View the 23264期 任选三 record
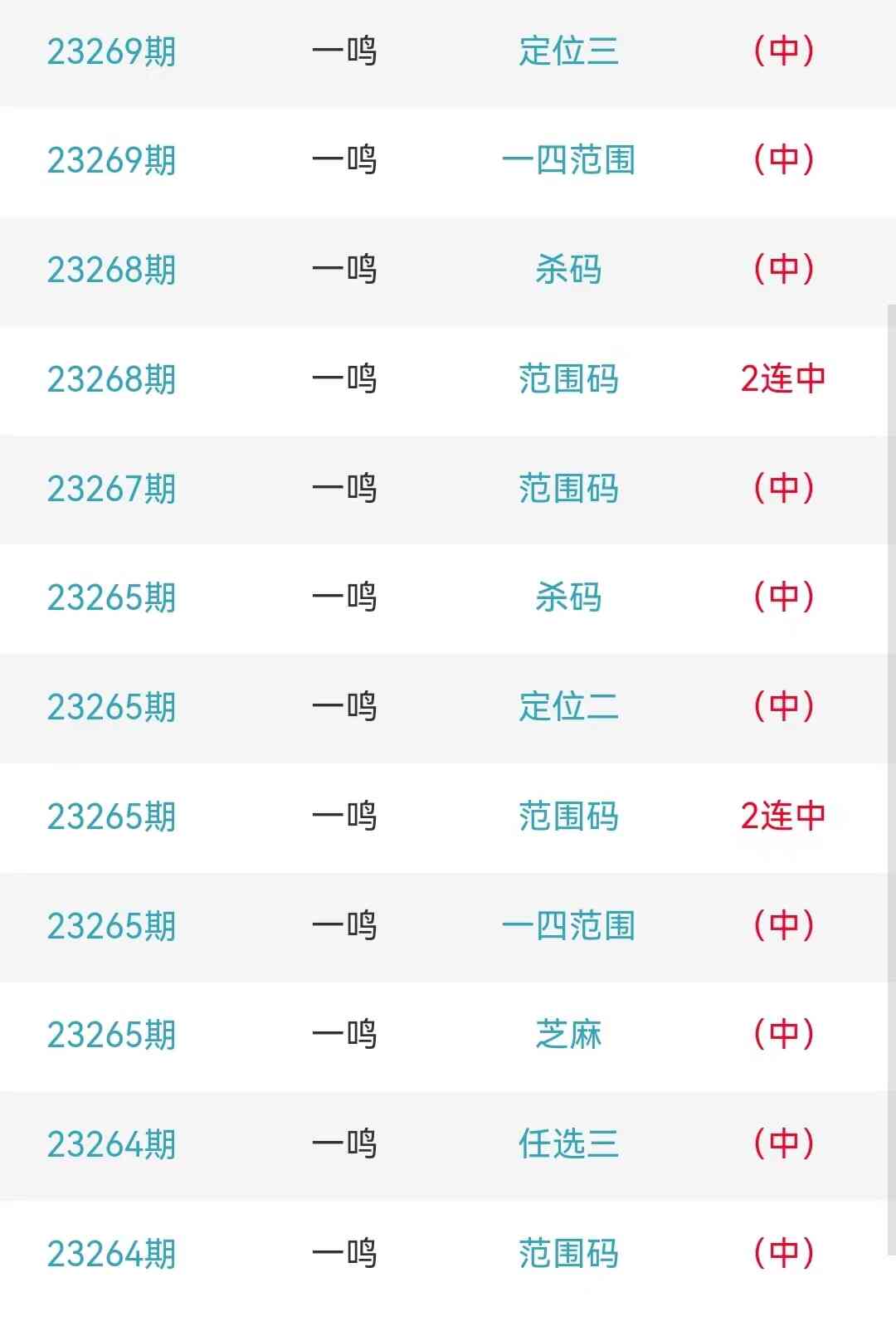 568,1144
